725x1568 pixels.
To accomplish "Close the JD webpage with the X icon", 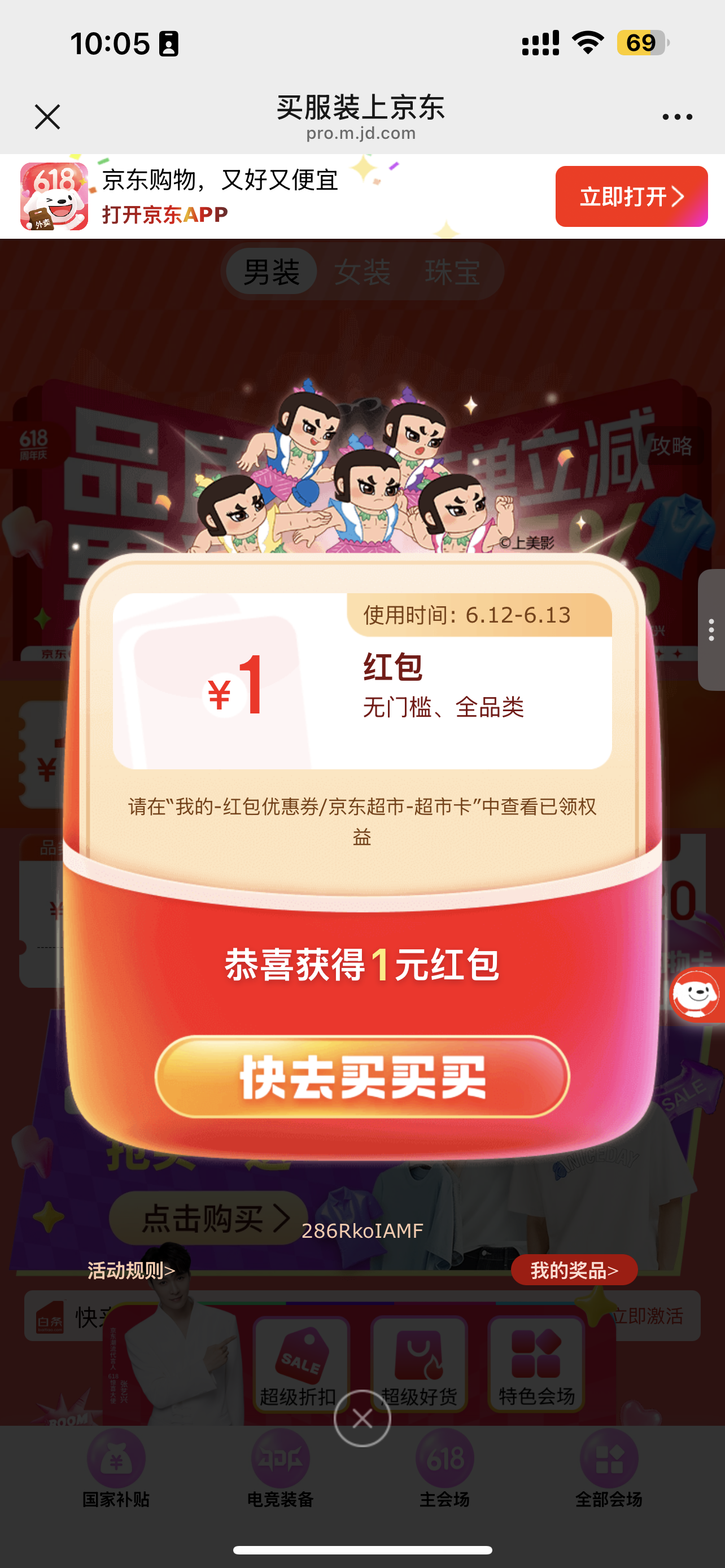I will point(47,117).
